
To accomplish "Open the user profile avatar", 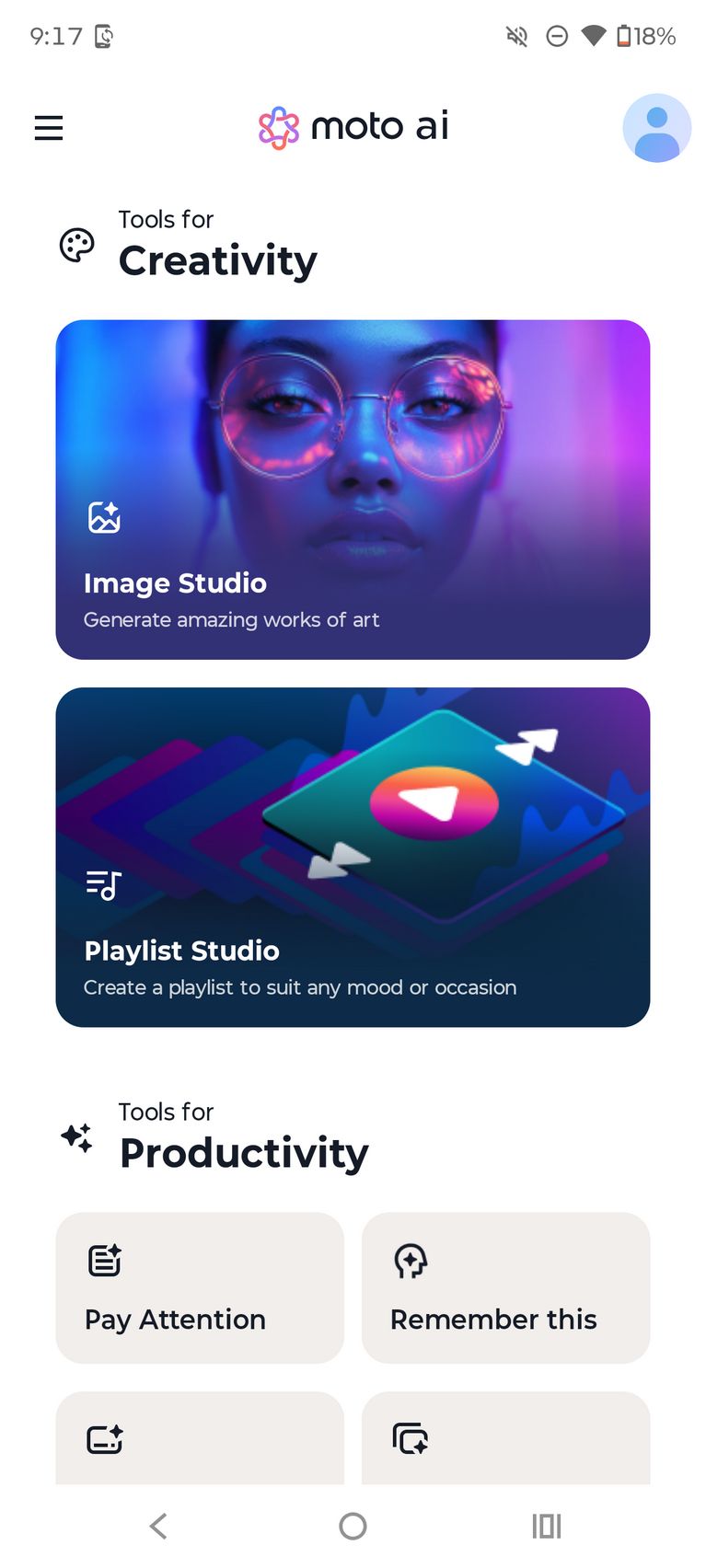I will coord(656,128).
